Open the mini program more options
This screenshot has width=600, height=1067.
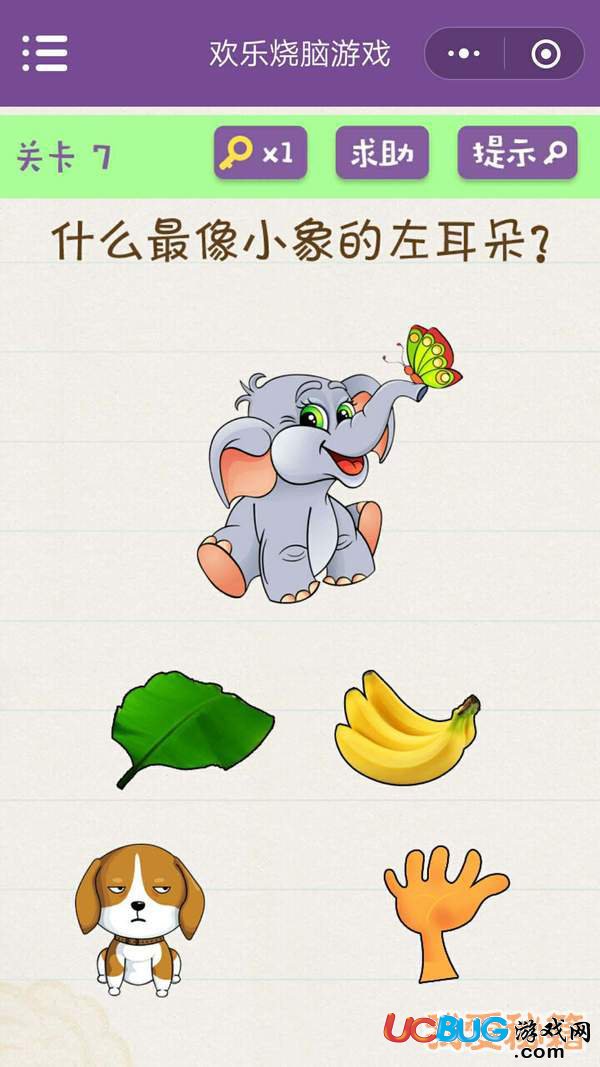pyautogui.click(x=465, y=54)
